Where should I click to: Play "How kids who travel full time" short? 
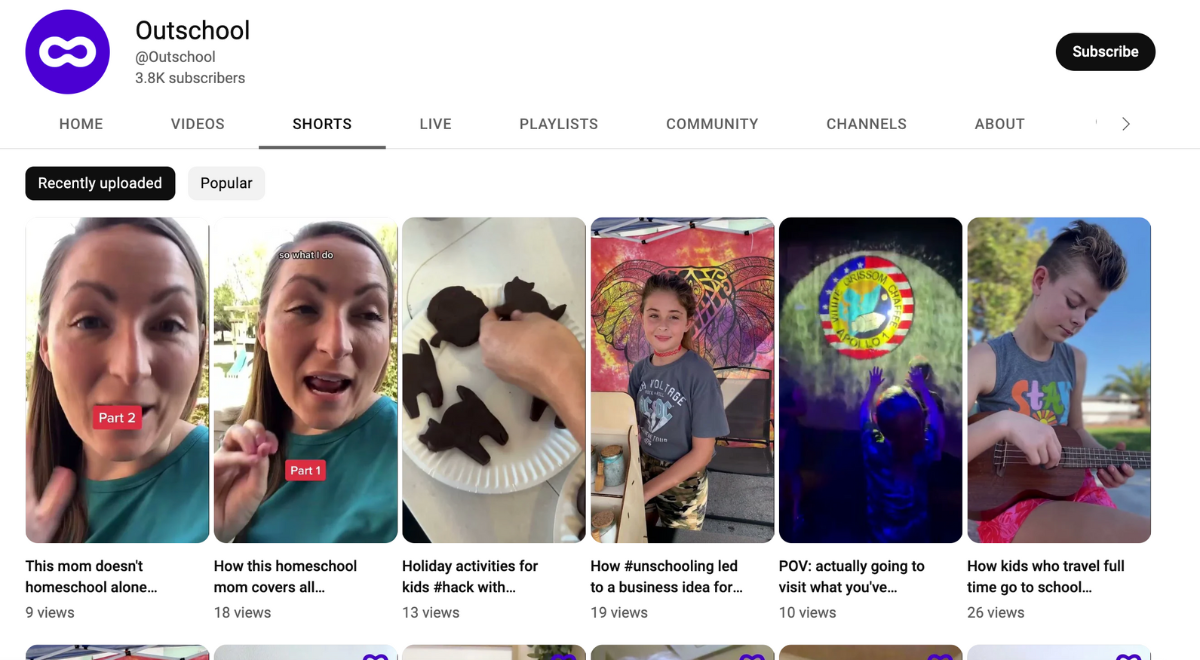pyautogui.click(x=1059, y=380)
